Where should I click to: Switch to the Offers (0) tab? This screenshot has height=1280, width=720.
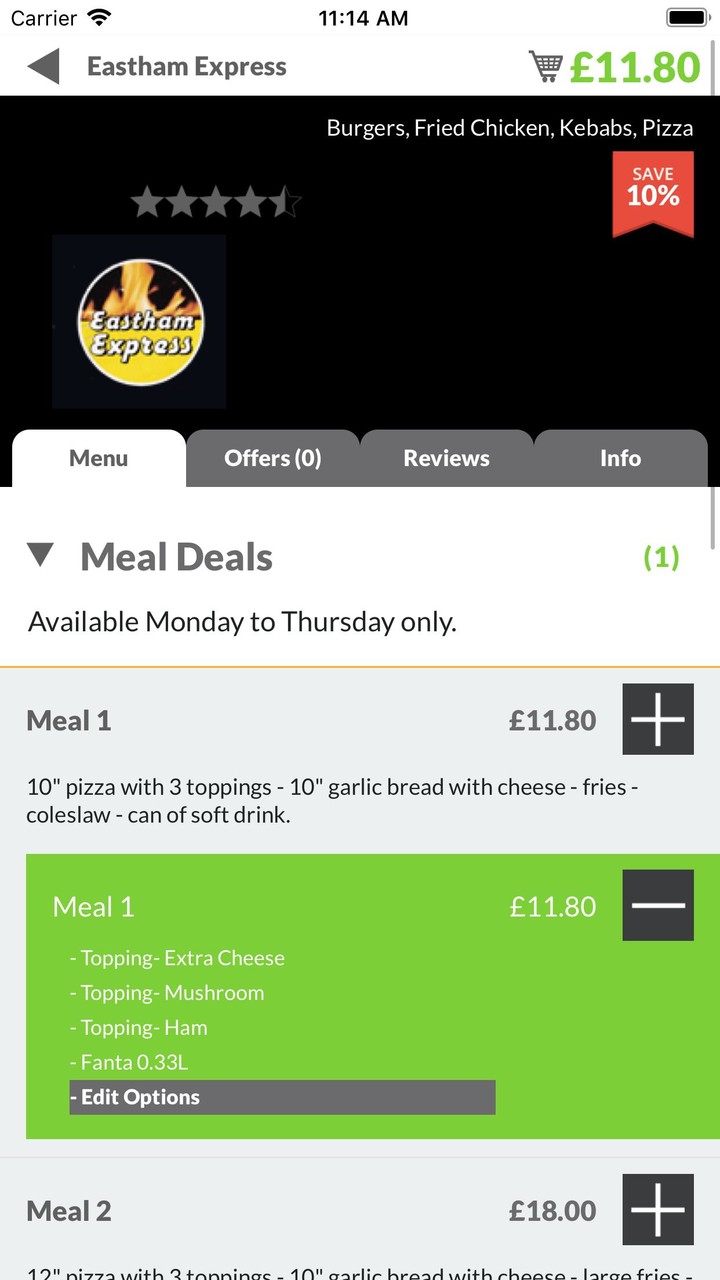pyautogui.click(x=272, y=458)
